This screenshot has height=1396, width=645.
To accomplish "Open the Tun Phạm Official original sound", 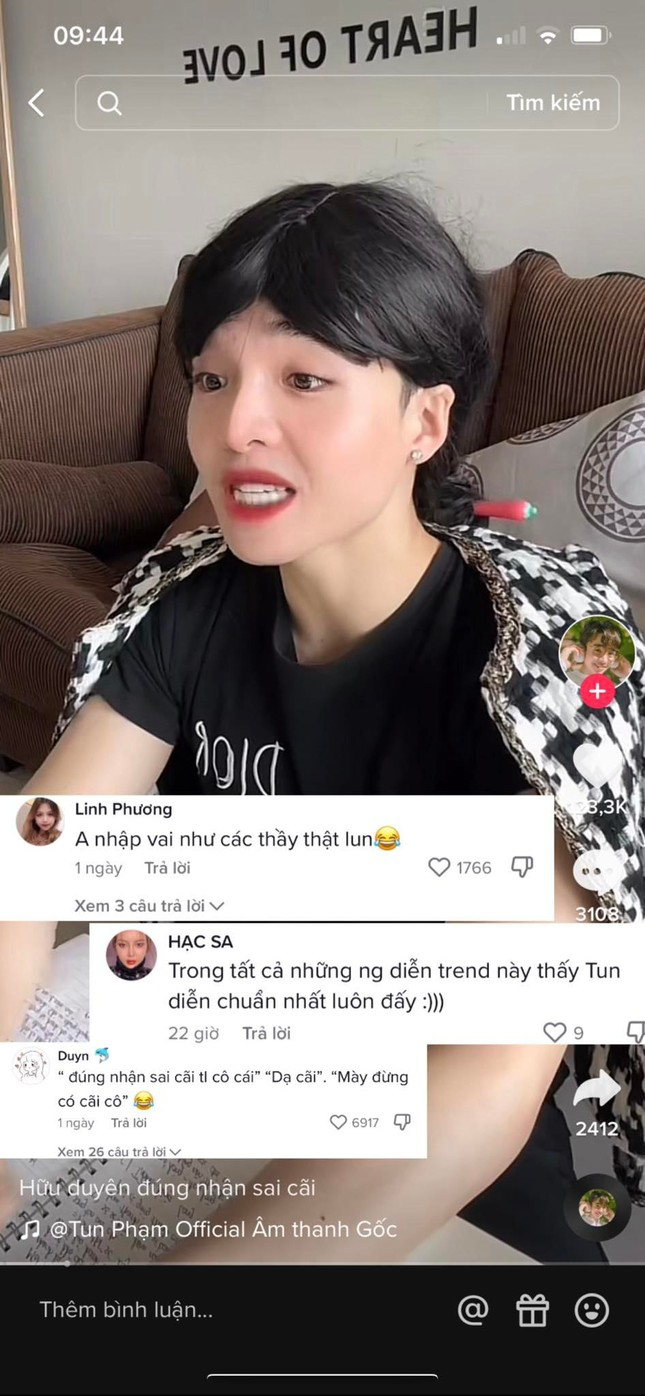I will (x=210, y=1229).
